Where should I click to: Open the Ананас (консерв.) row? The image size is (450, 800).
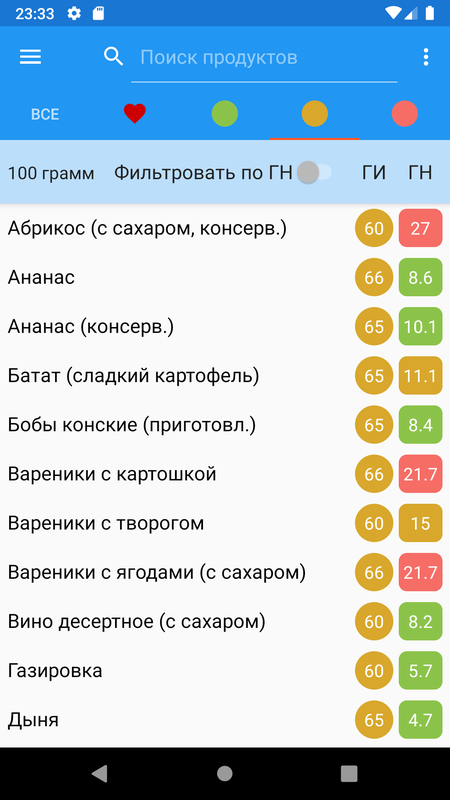pos(225,327)
